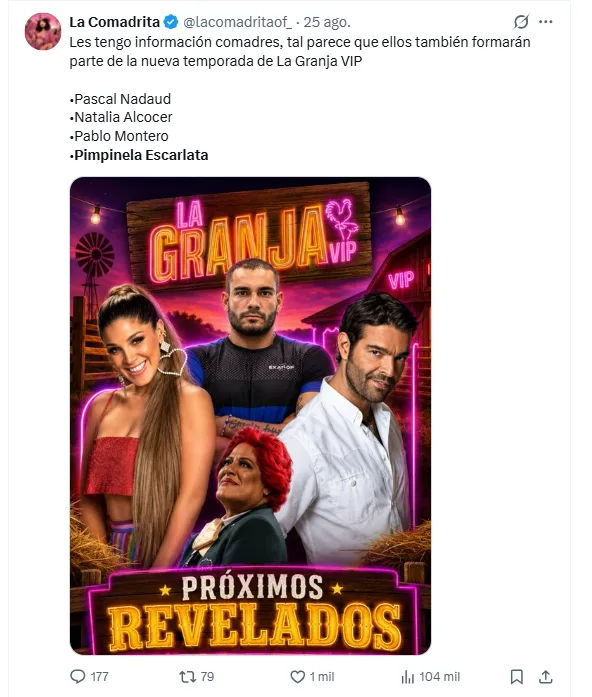Open the La Comadrita account name
The width and height of the screenshot is (592, 697).
pos(115,22)
